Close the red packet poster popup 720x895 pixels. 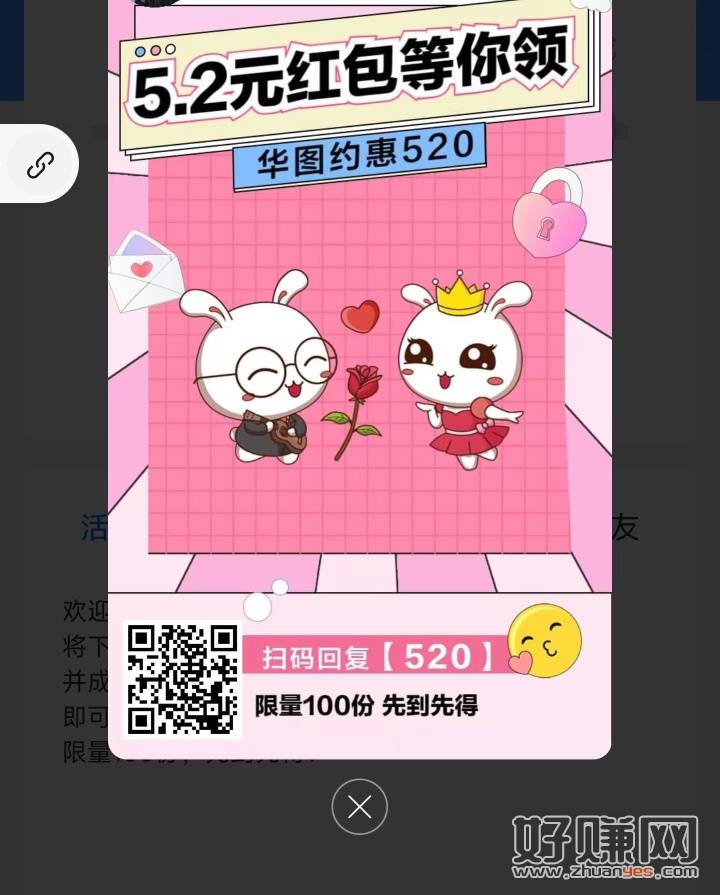360,806
